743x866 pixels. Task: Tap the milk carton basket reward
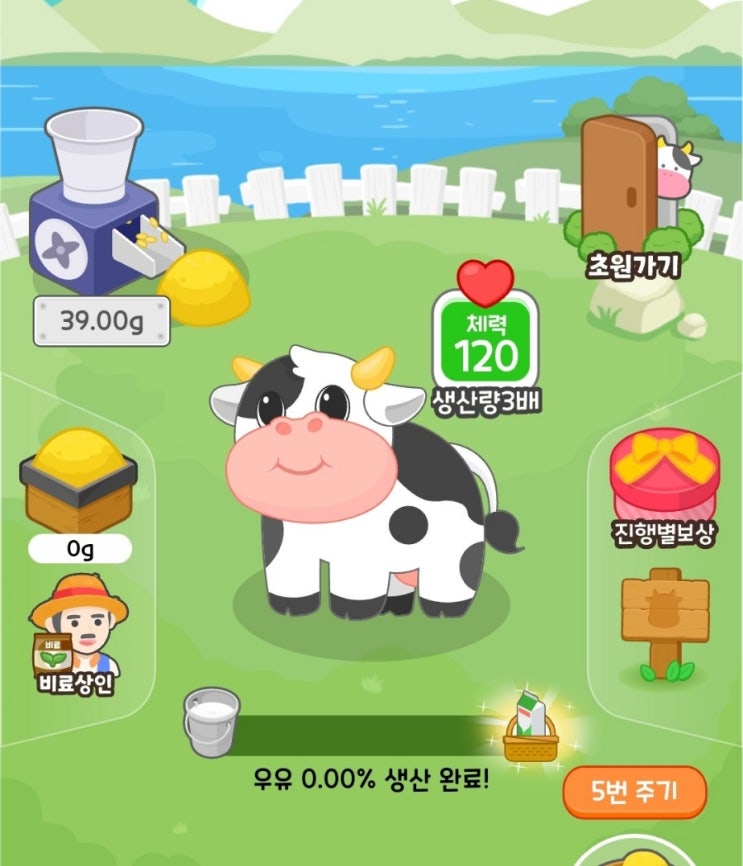pyautogui.click(x=531, y=727)
